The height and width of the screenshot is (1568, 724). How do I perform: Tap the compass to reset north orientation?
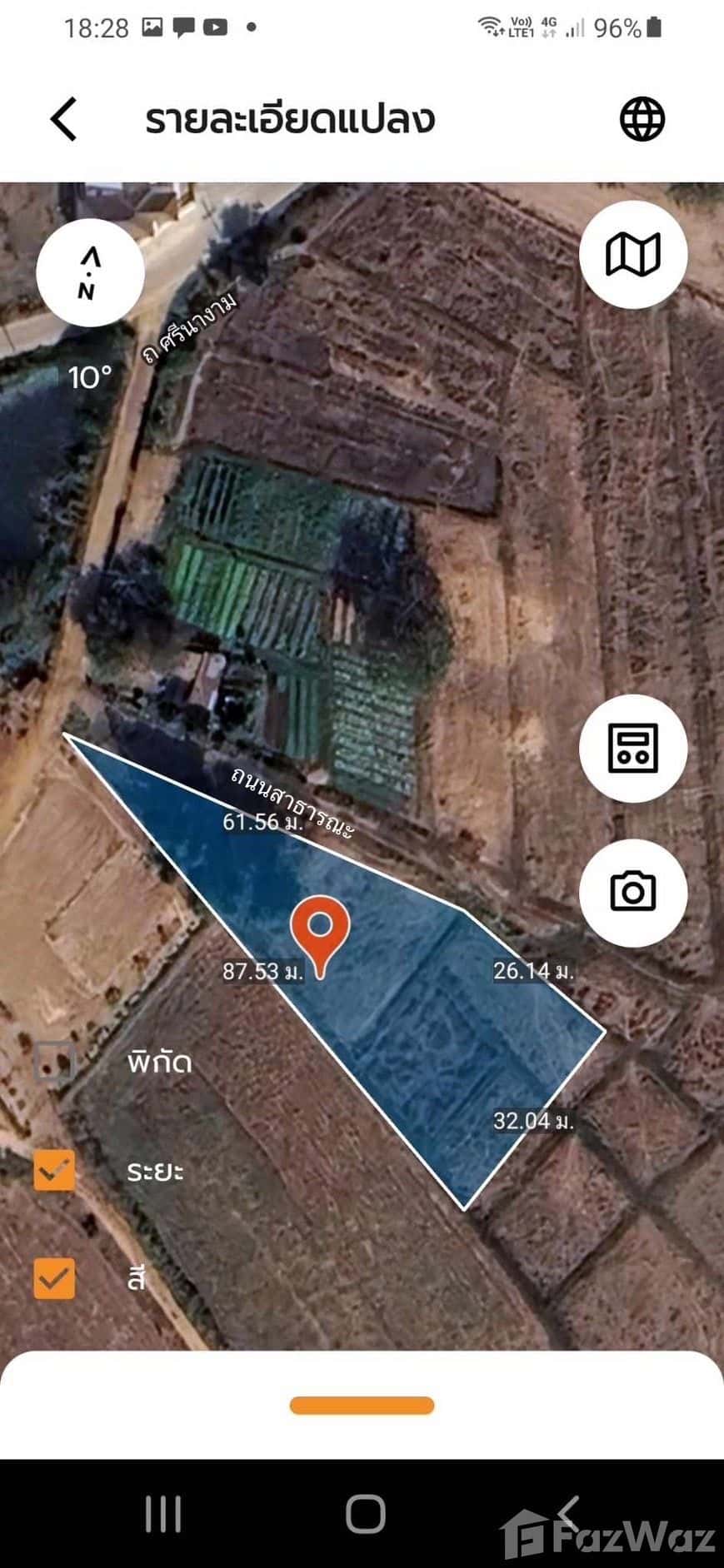pyautogui.click(x=88, y=272)
